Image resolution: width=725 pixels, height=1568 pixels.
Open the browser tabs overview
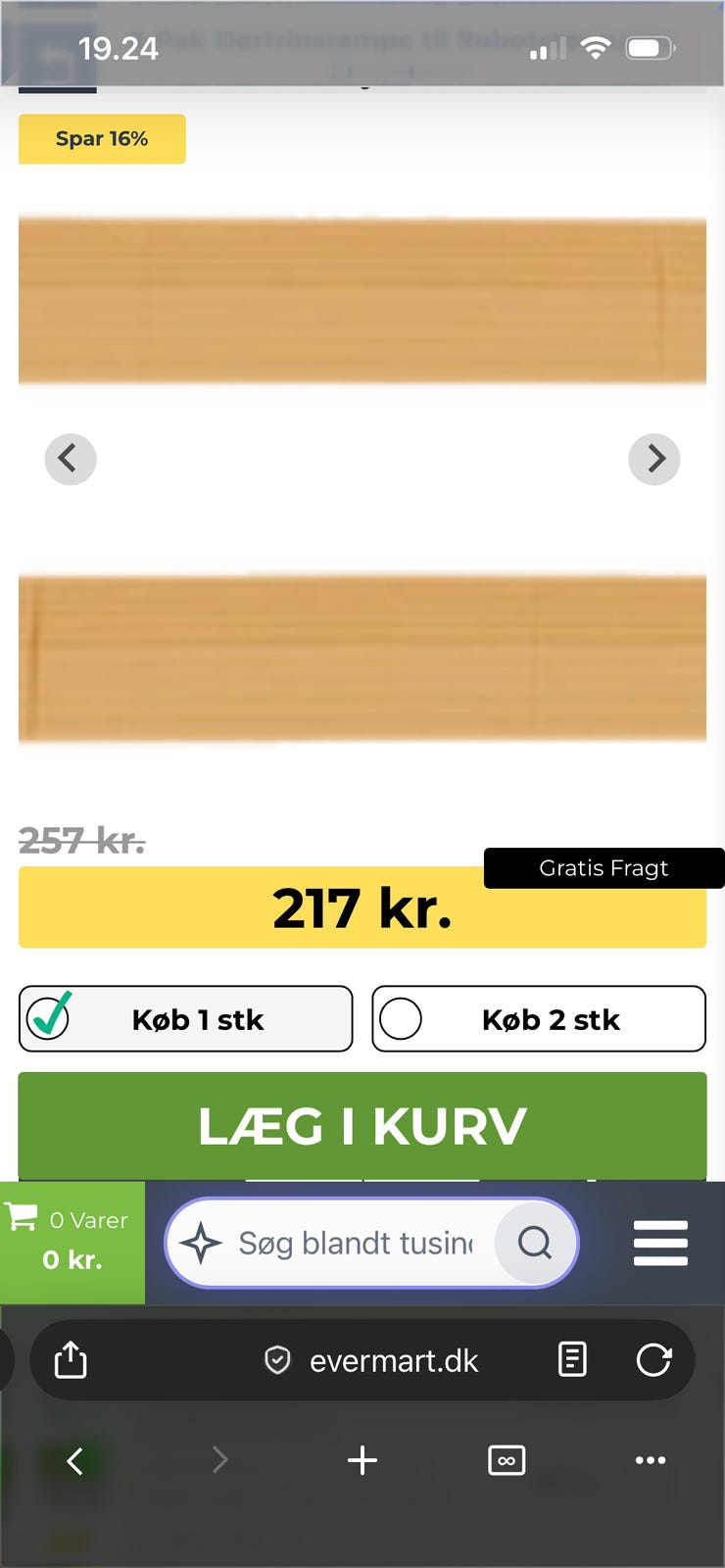pyautogui.click(x=507, y=1460)
